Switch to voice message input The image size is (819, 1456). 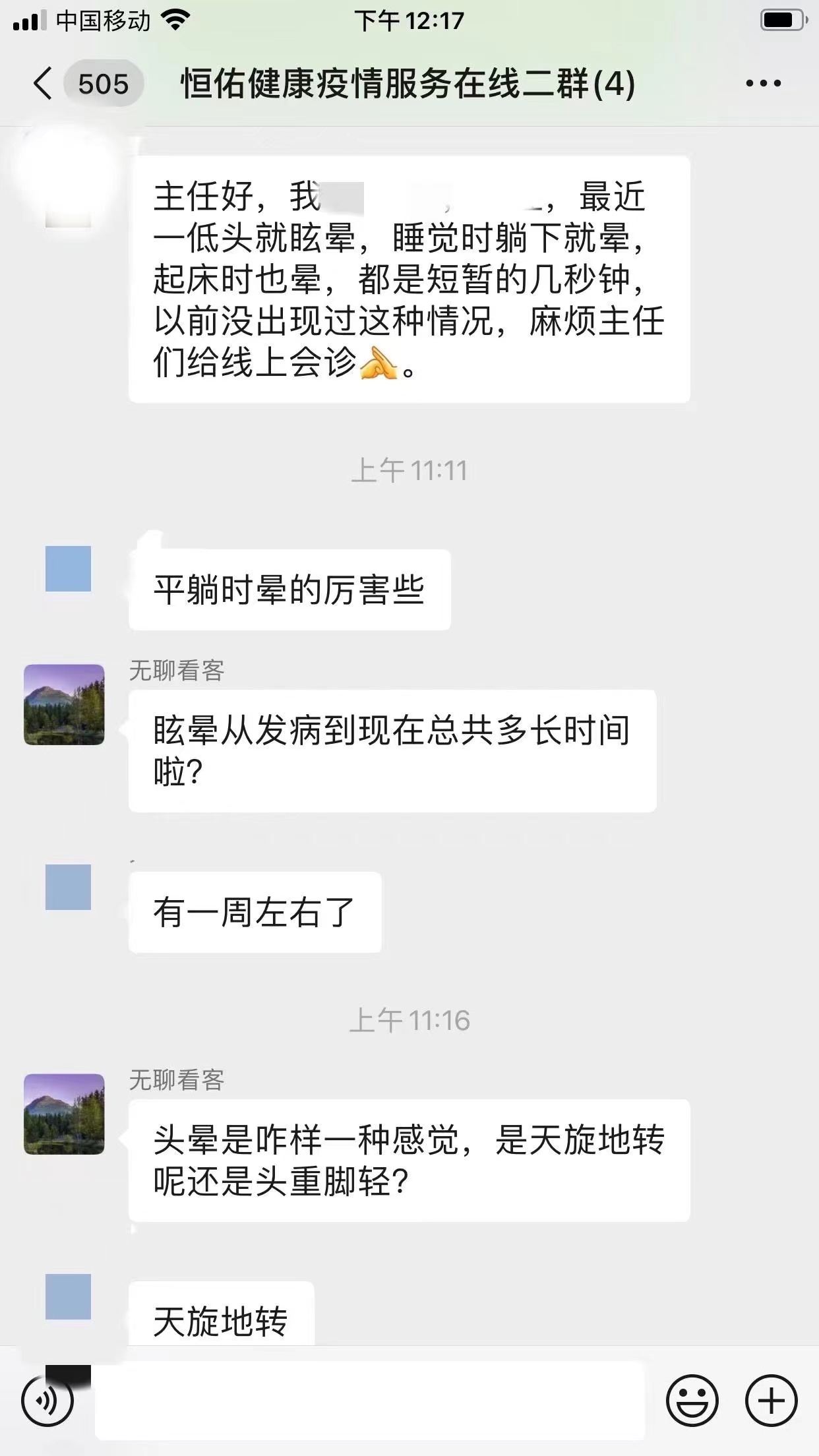(x=47, y=1401)
